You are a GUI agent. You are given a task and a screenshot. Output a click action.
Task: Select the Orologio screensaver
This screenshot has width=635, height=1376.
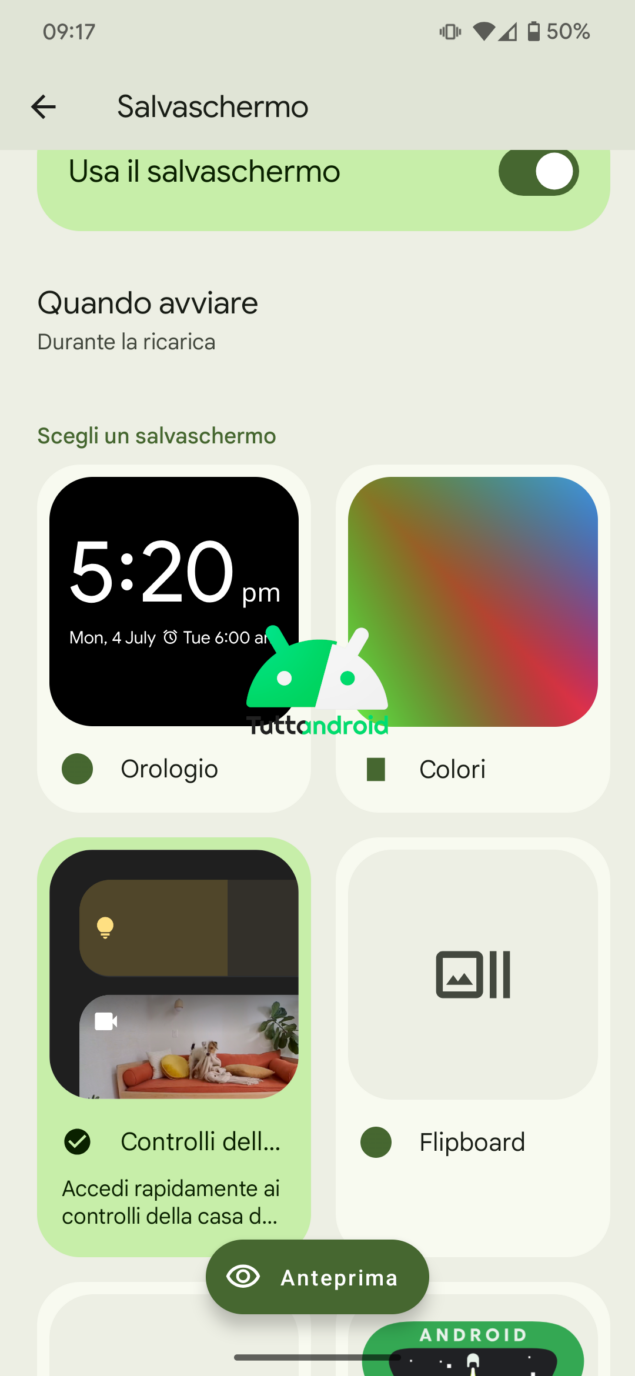pos(174,637)
